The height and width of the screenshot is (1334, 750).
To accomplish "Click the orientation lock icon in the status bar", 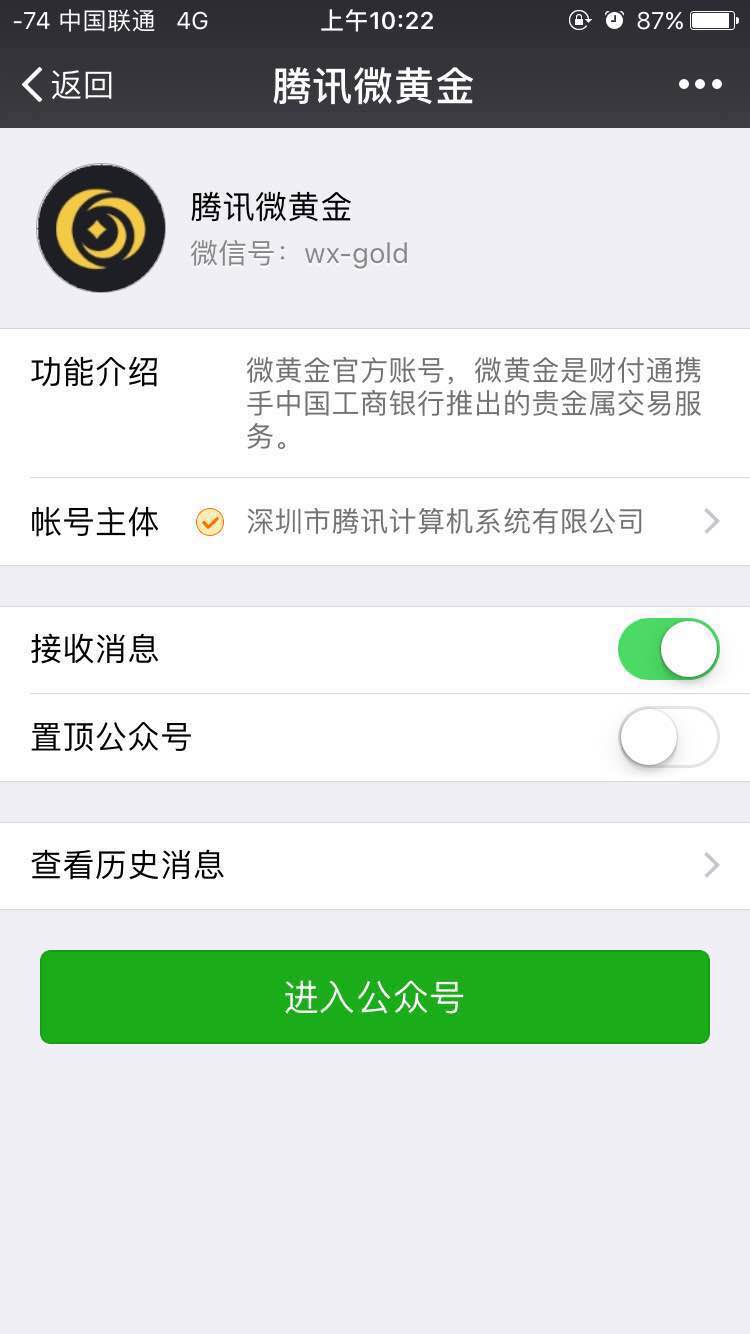I will [x=581, y=19].
